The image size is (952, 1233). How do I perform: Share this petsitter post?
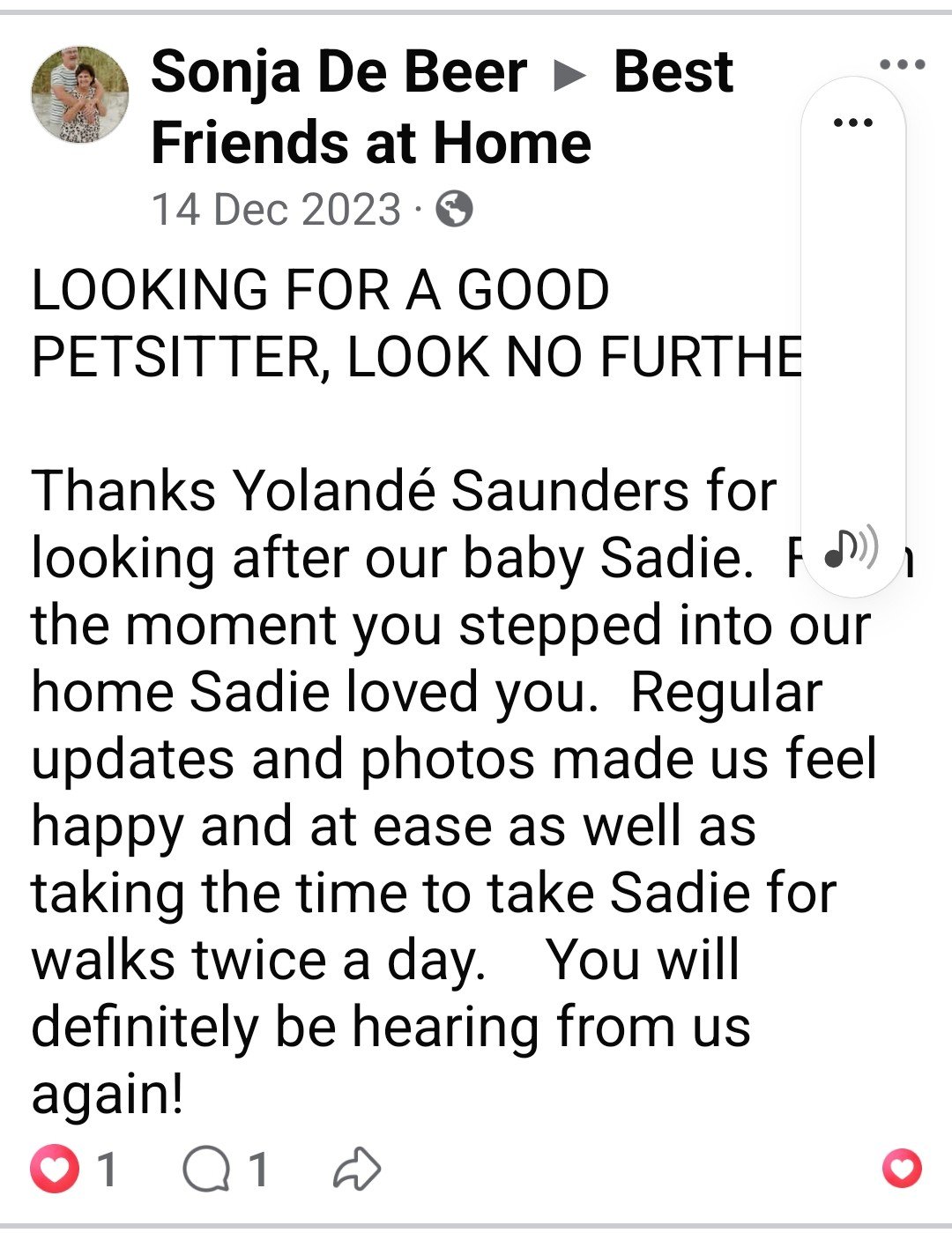357,1170
